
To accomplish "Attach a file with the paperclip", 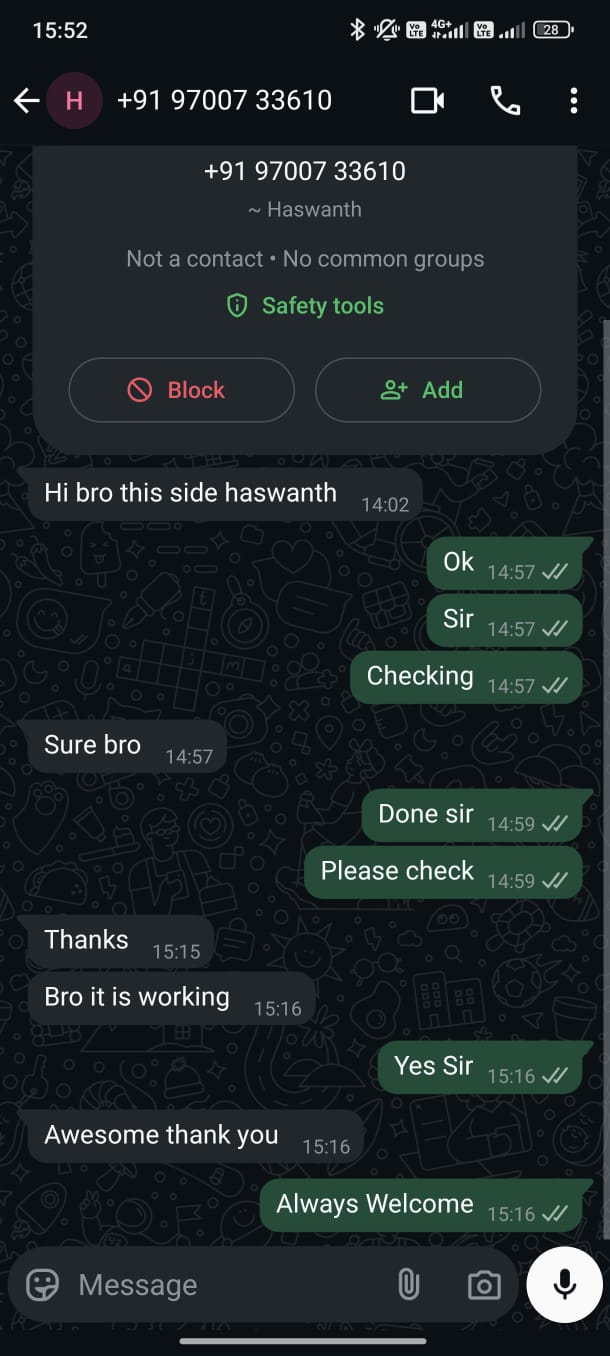I will [408, 1285].
